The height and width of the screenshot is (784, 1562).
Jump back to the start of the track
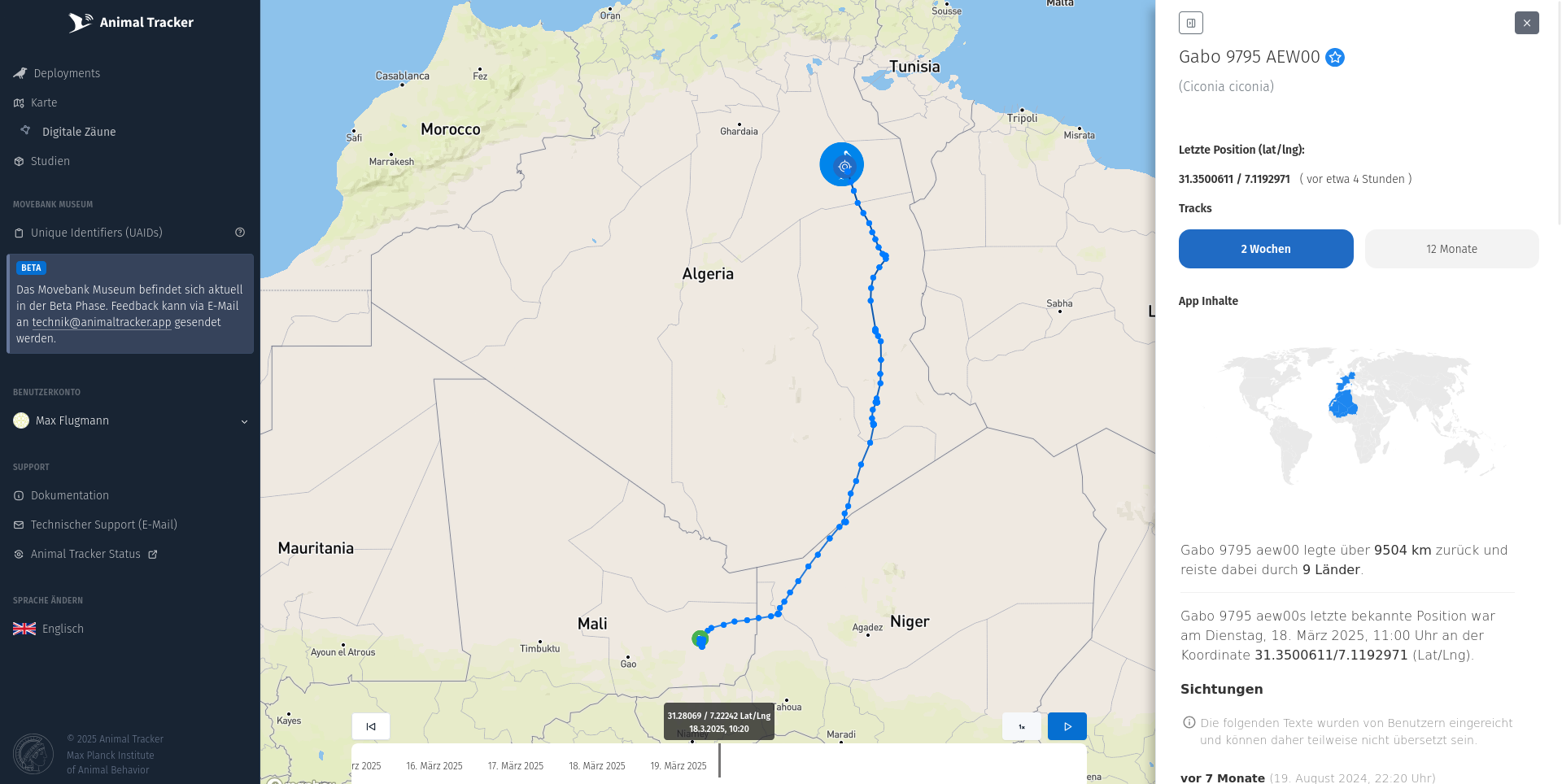click(x=371, y=726)
